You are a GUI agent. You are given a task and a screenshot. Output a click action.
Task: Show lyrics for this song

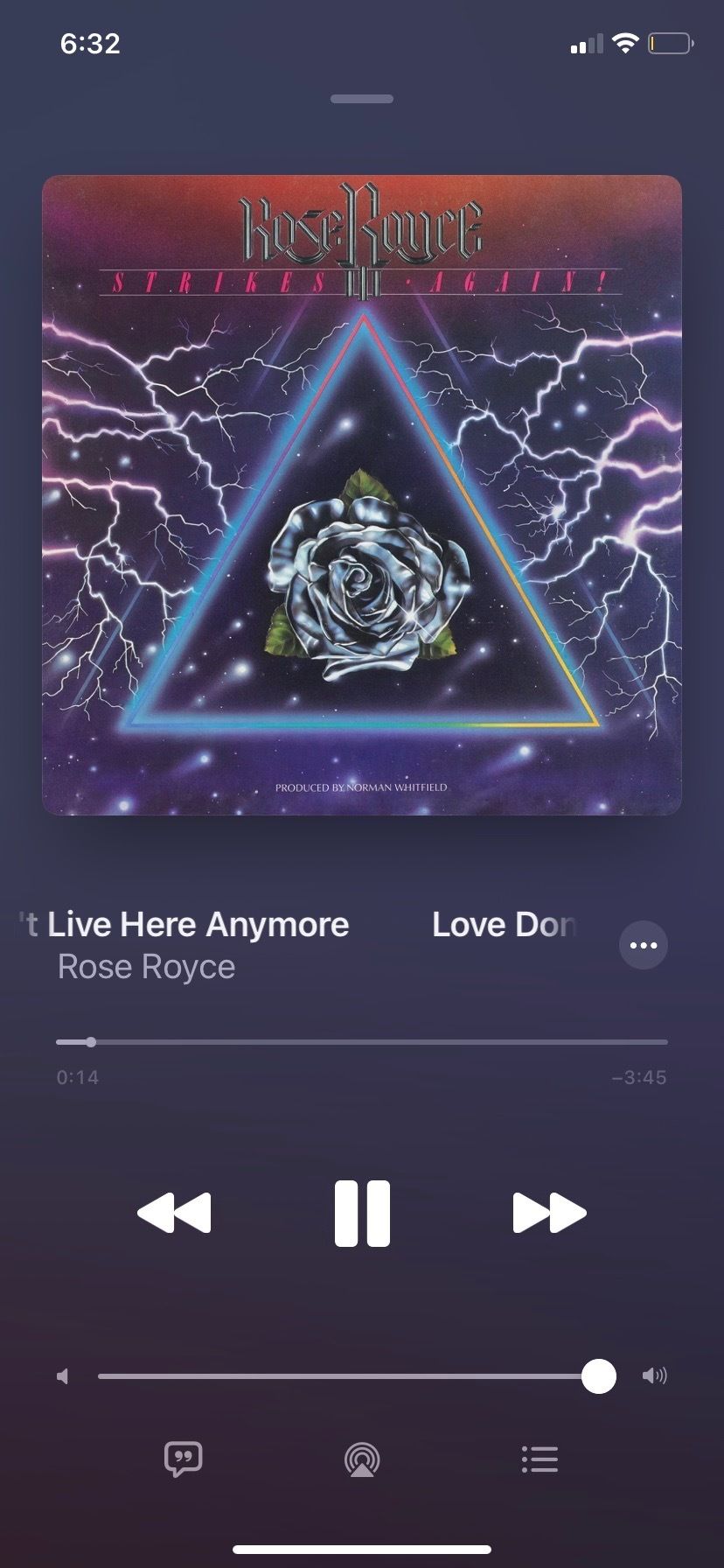(x=184, y=1459)
